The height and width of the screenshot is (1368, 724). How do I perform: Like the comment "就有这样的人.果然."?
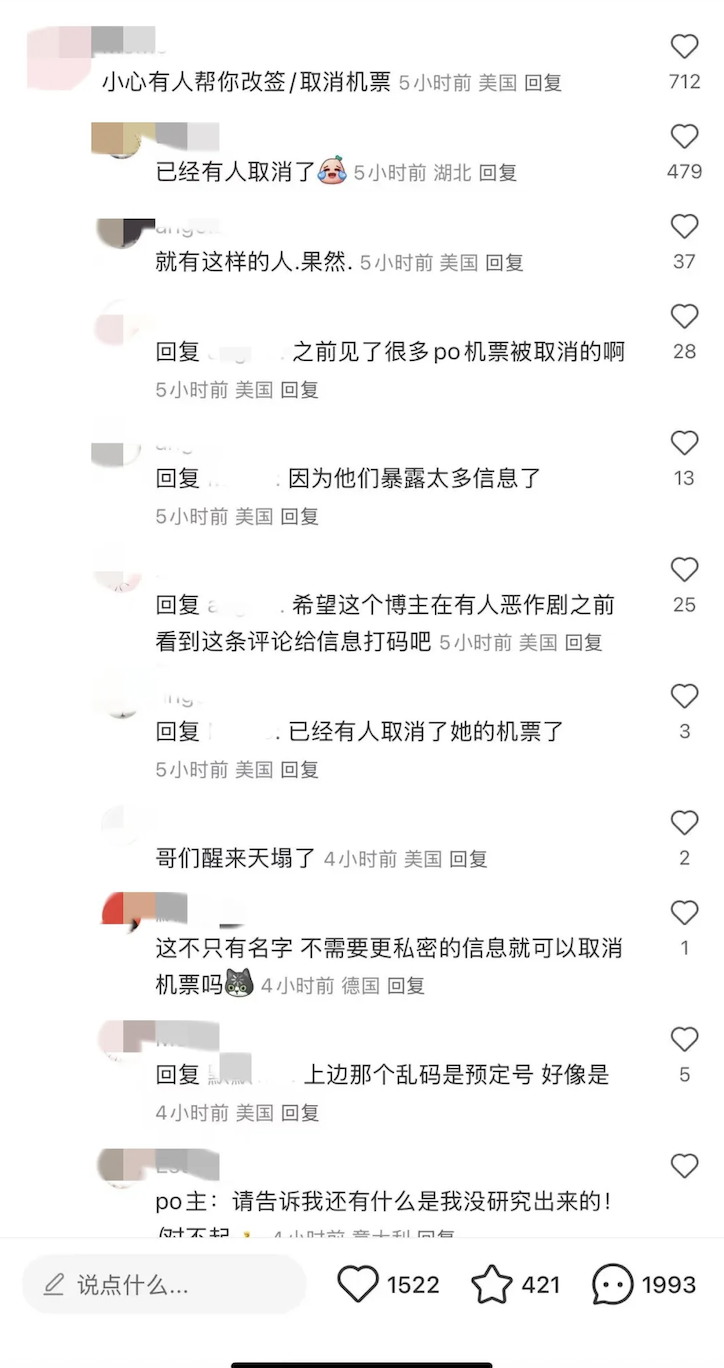684,227
